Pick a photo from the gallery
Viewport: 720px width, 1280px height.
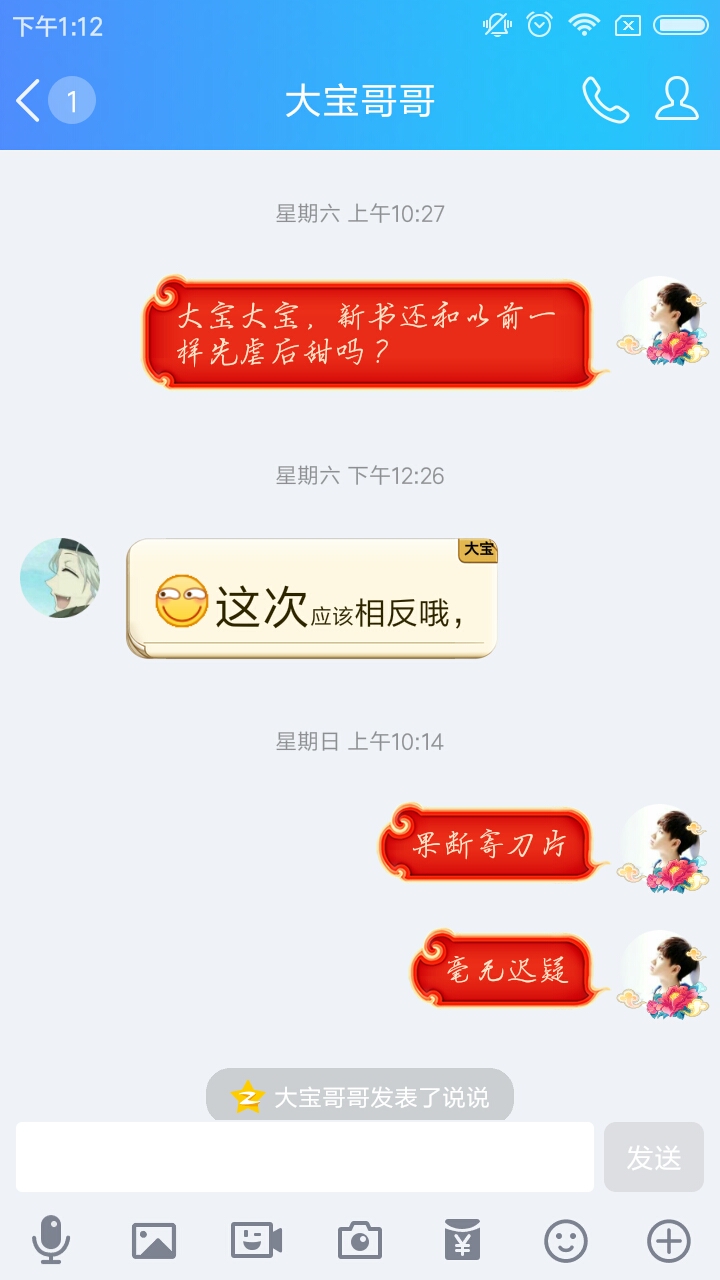(x=154, y=1241)
